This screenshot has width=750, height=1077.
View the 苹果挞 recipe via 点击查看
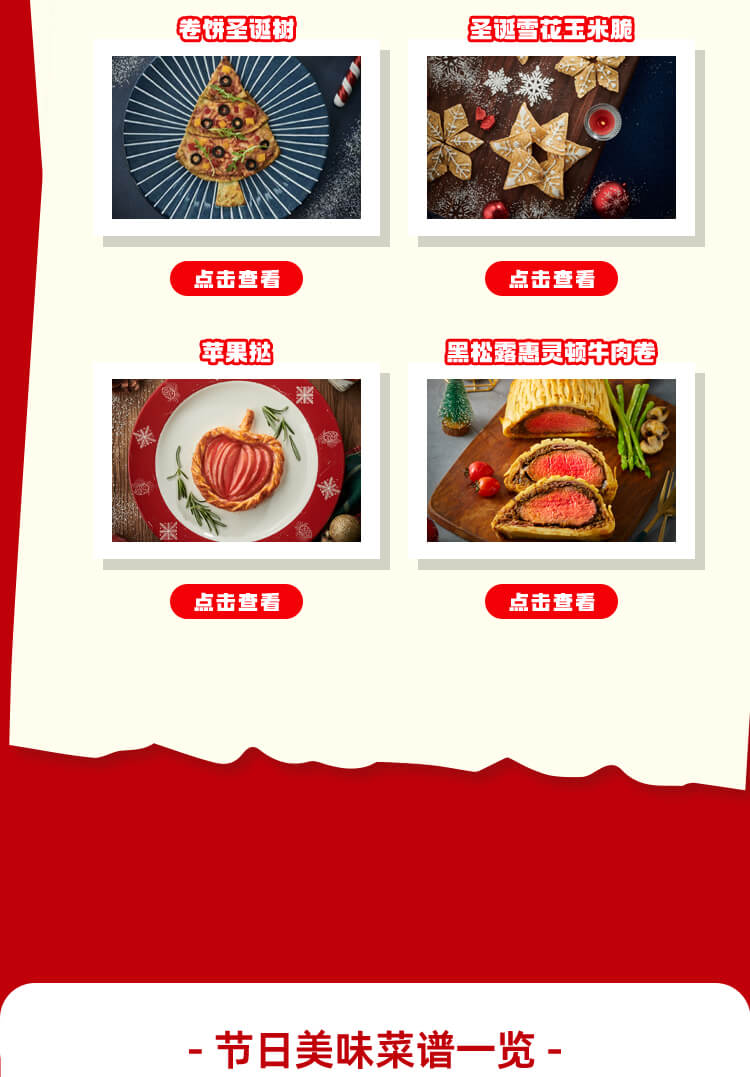236,602
